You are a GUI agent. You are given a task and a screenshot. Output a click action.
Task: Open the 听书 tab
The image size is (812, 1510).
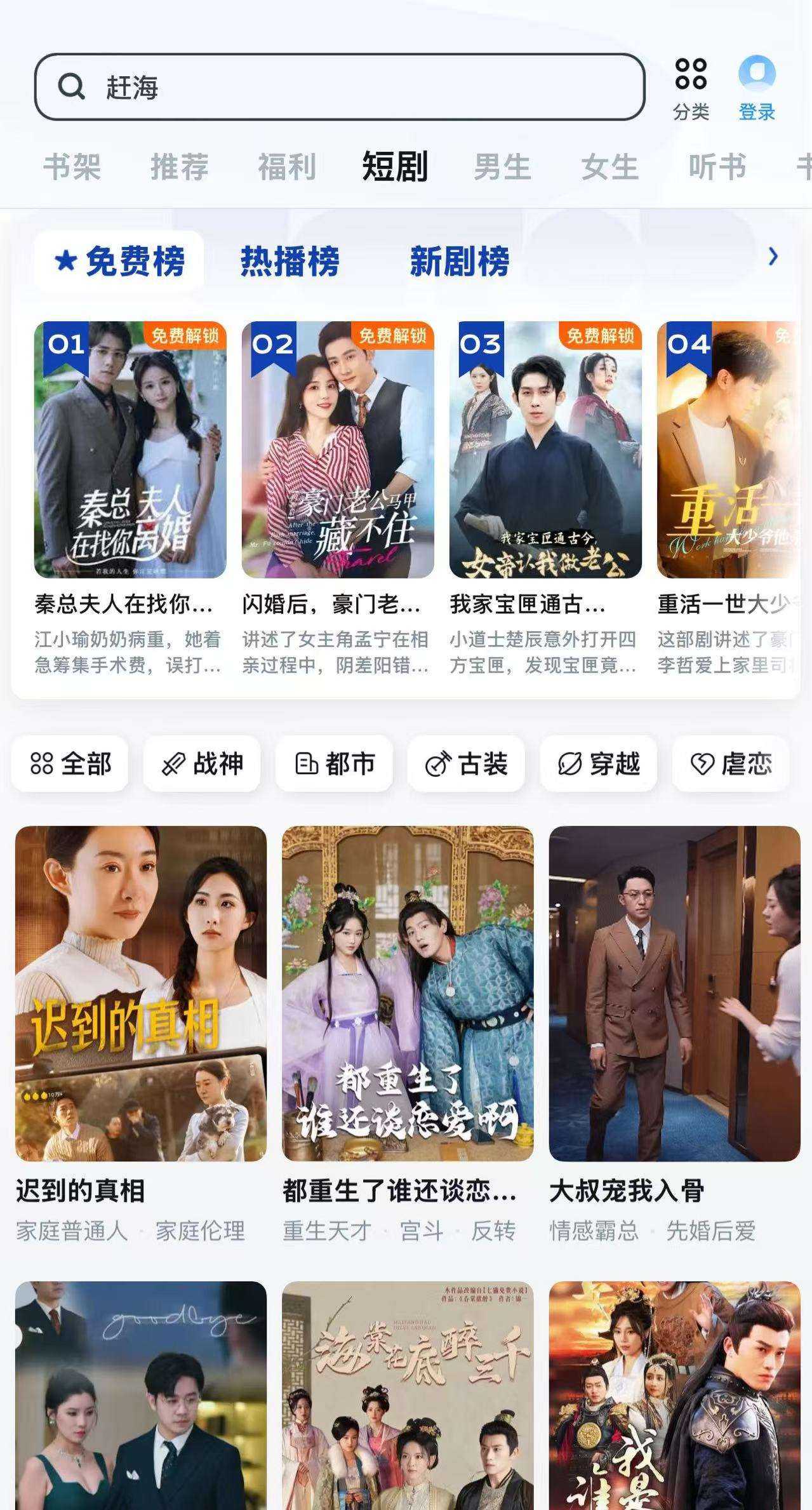[x=717, y=167]
